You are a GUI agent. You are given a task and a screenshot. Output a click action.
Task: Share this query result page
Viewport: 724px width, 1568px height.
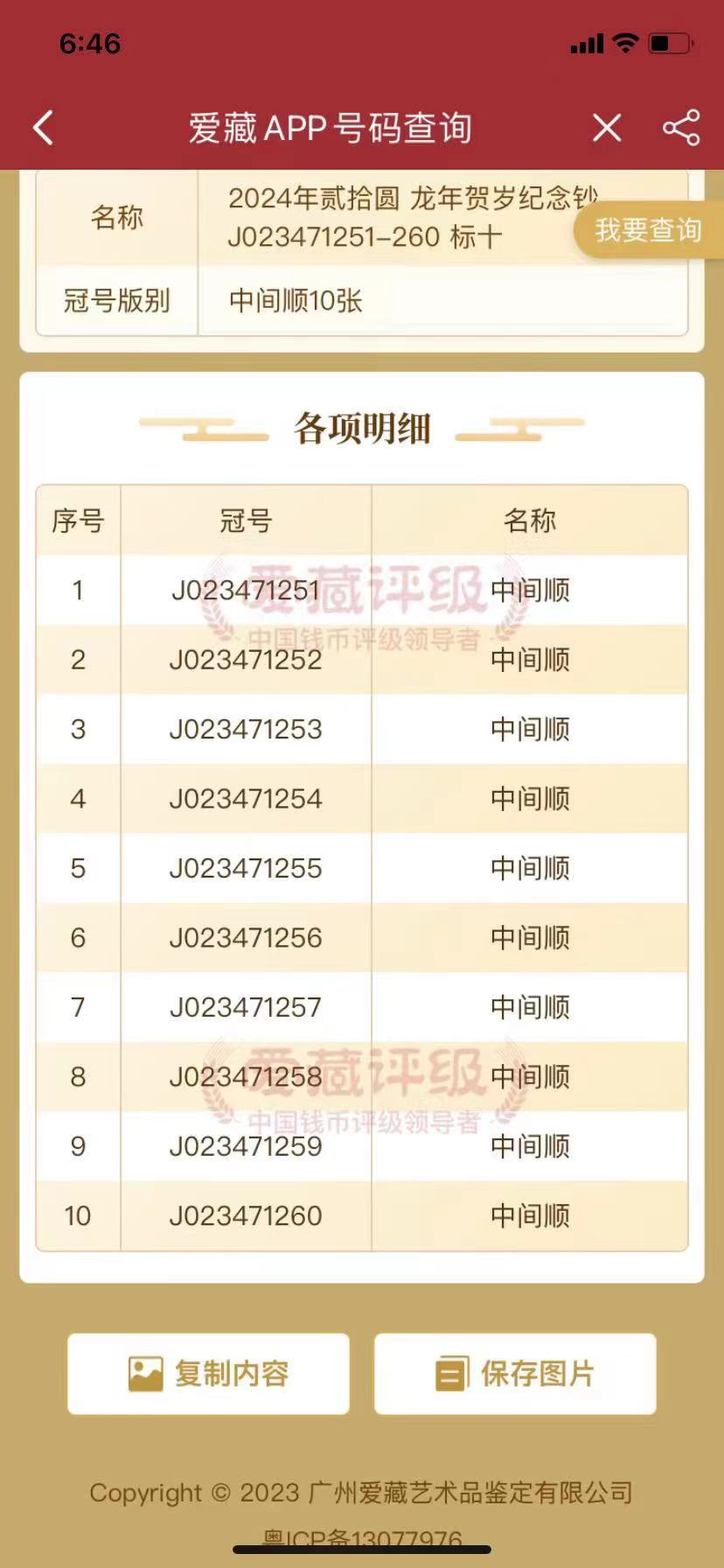tap(681, 128)
